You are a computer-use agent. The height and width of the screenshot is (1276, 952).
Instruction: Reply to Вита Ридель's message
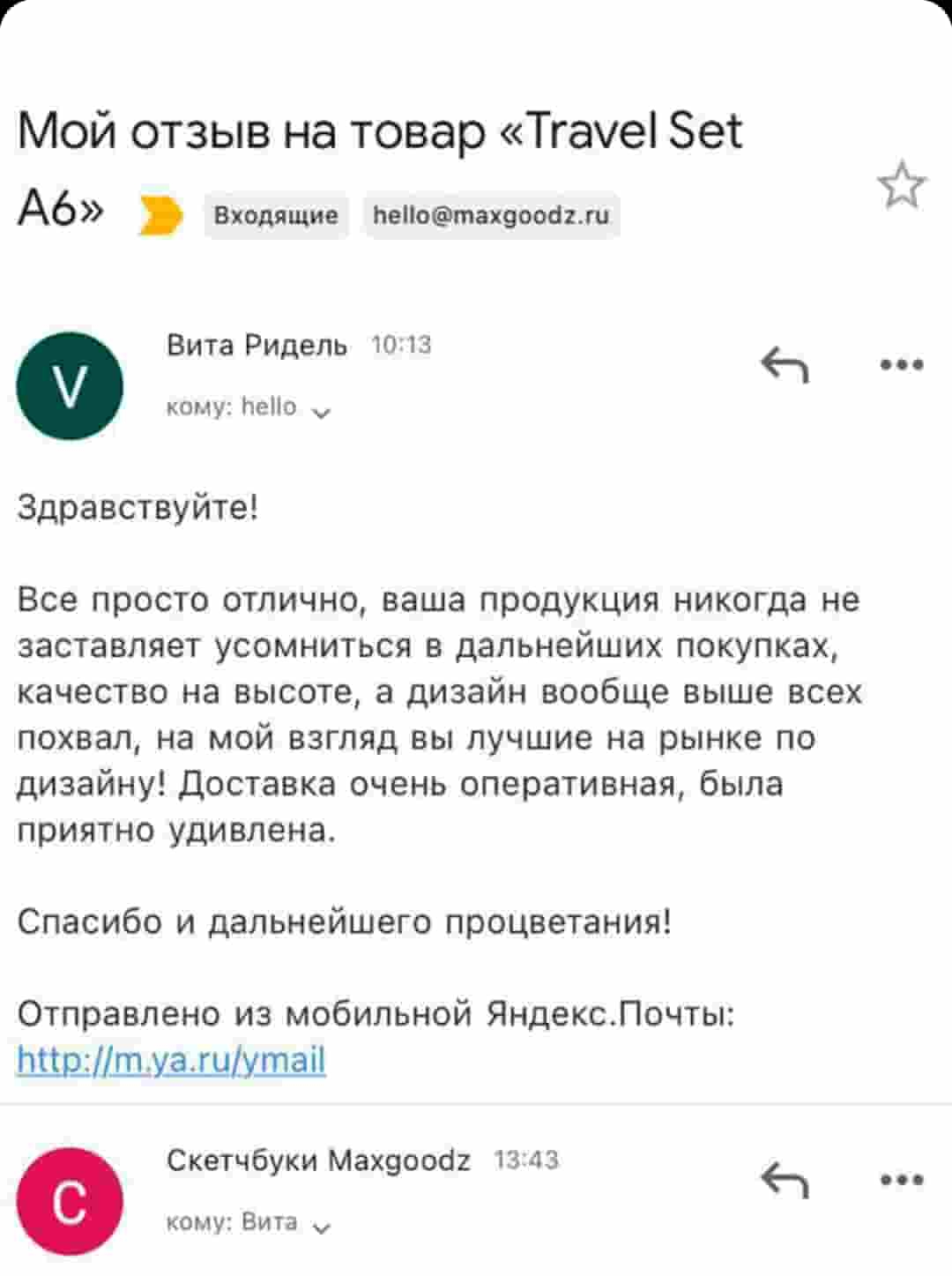coord(785,364)
